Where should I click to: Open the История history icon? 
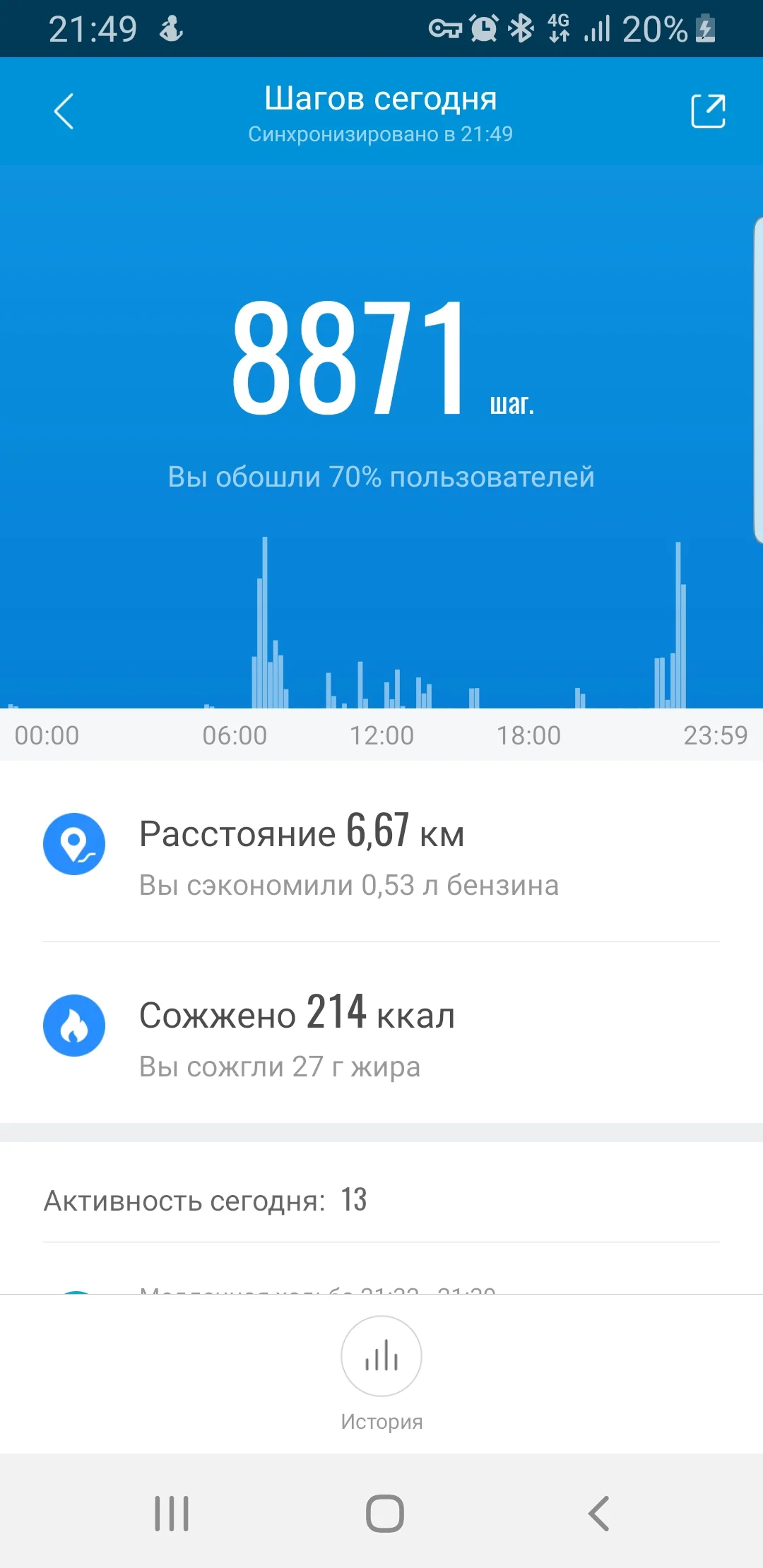point(381,1356)
